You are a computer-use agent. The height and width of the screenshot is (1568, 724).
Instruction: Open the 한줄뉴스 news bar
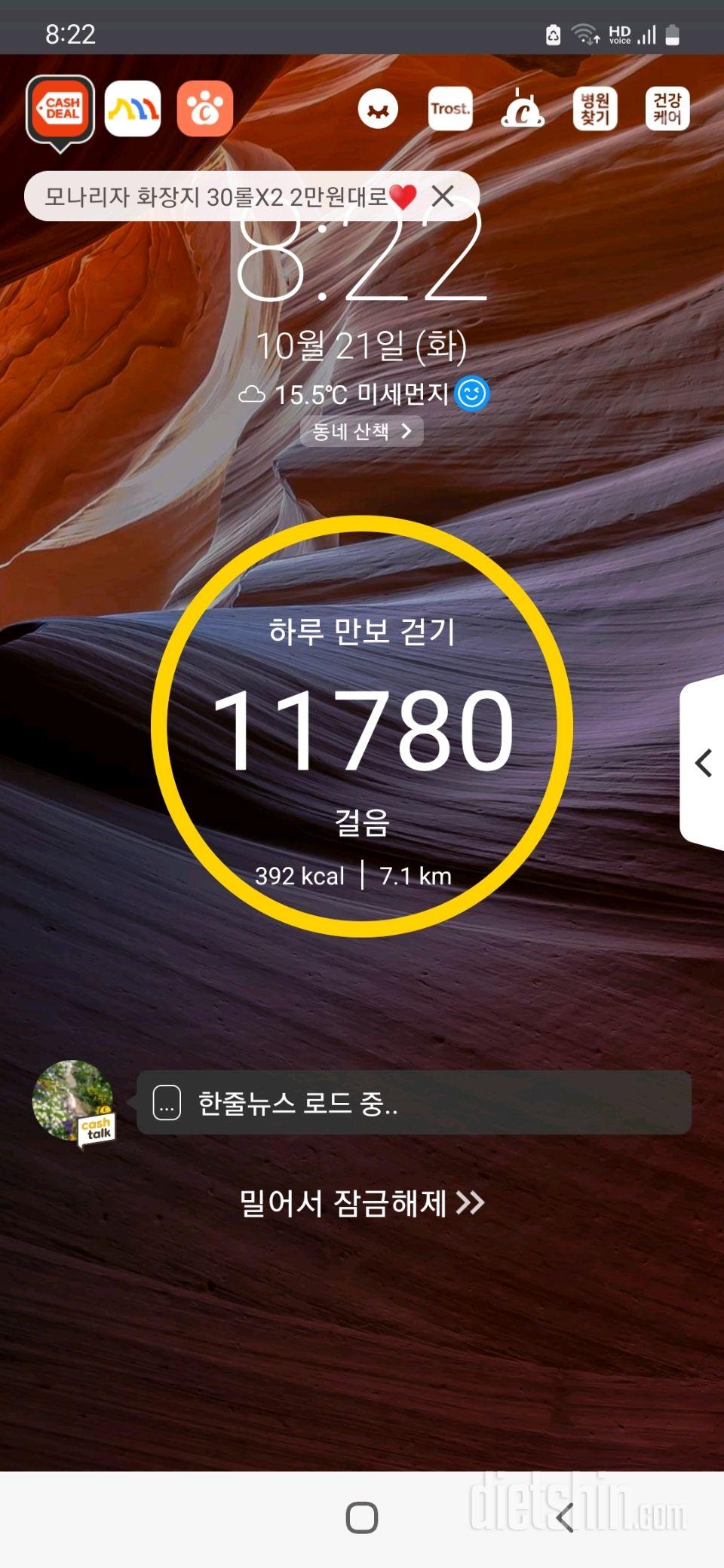[413, 1103]
